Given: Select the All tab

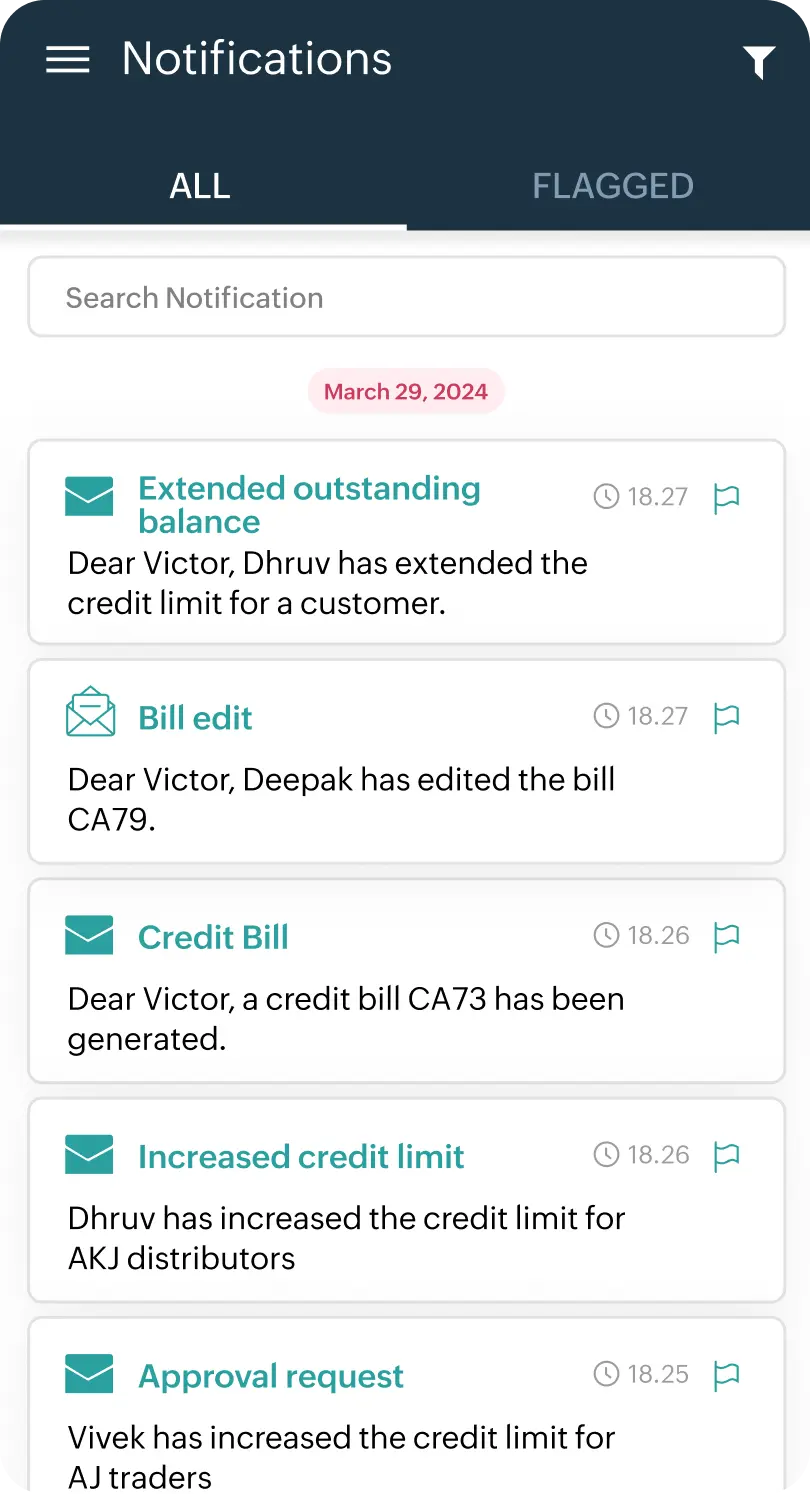Looking at the screenshot, I should click(200, 186).
